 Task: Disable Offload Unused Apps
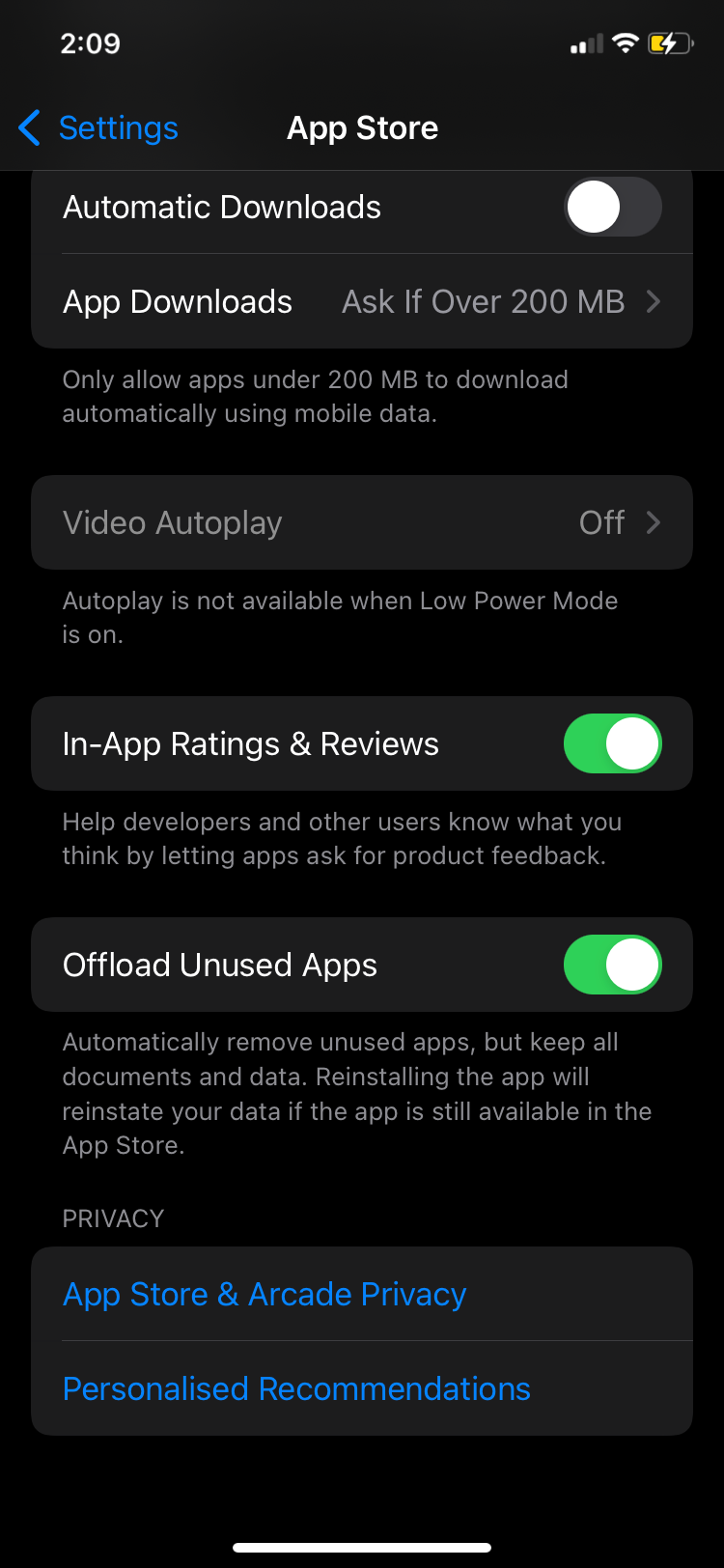click(x=612, y=966)
